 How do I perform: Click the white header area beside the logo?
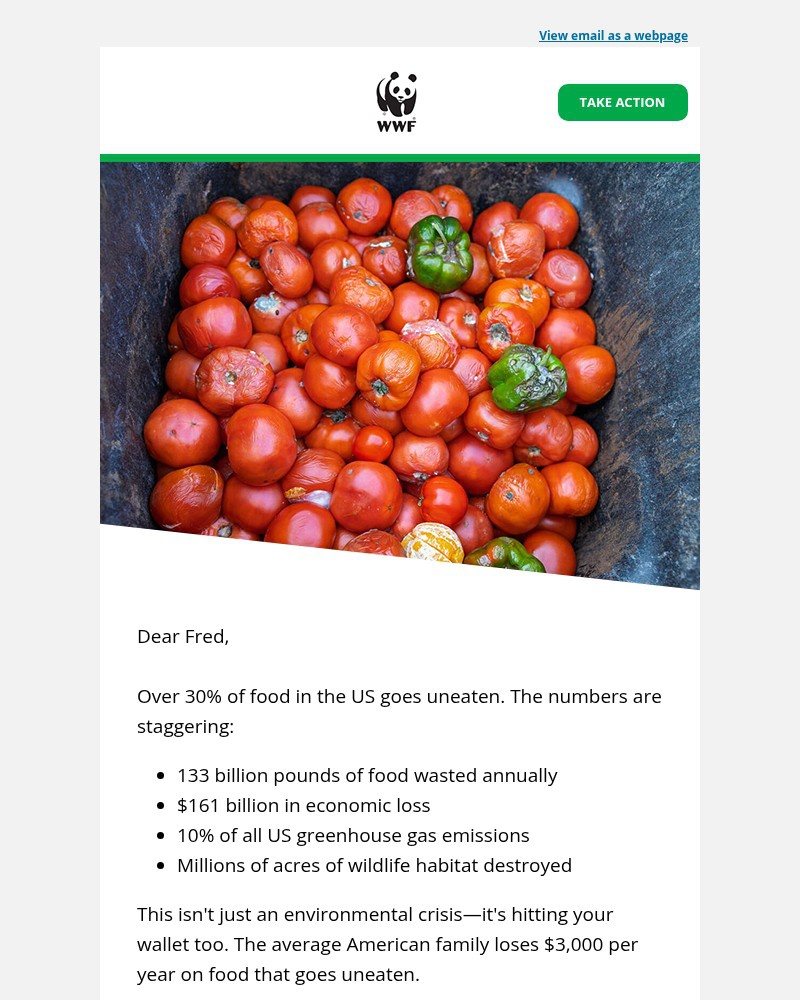[250, 100]
